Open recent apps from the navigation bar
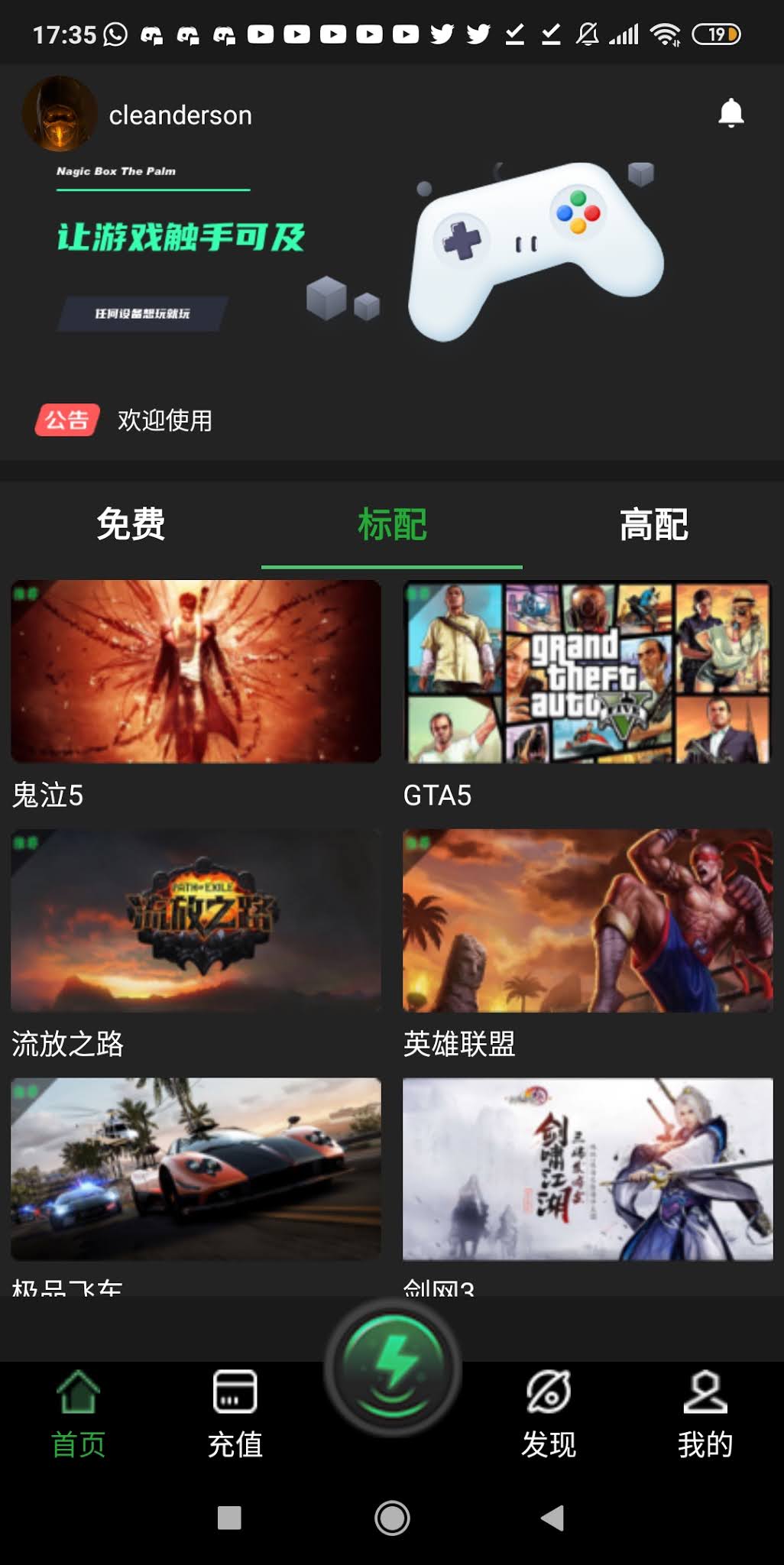 (x=229, y=1518)
